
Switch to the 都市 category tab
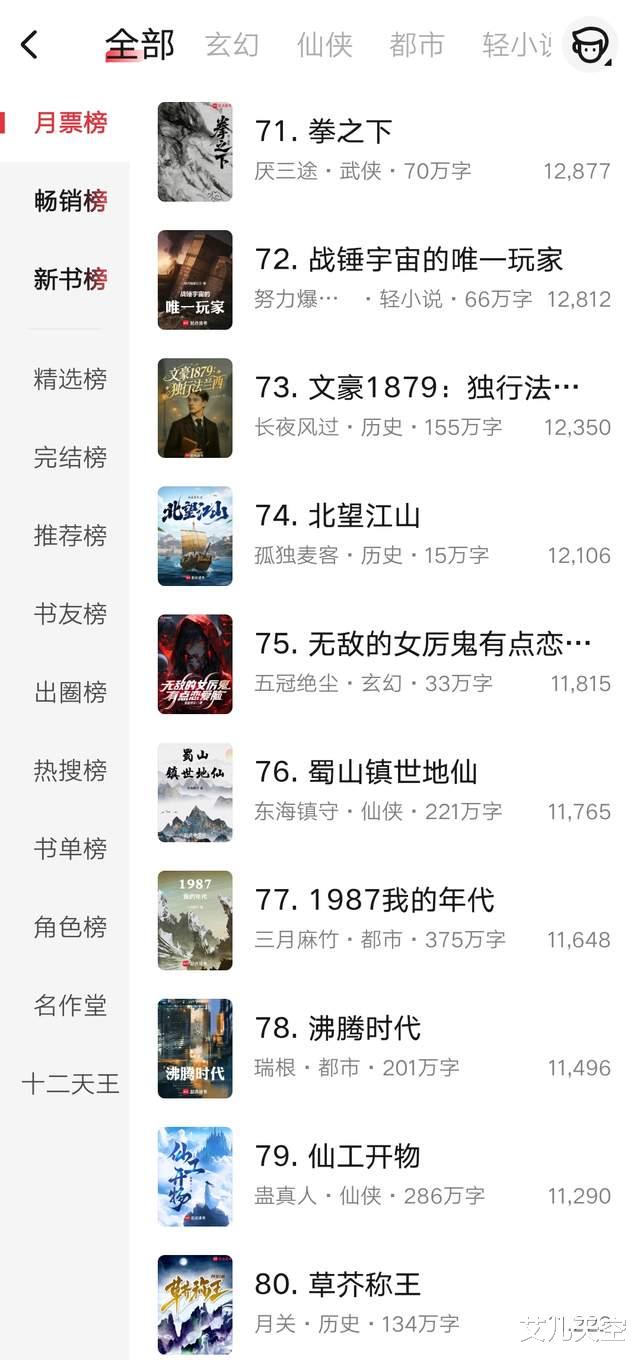[x=416, y=44]
